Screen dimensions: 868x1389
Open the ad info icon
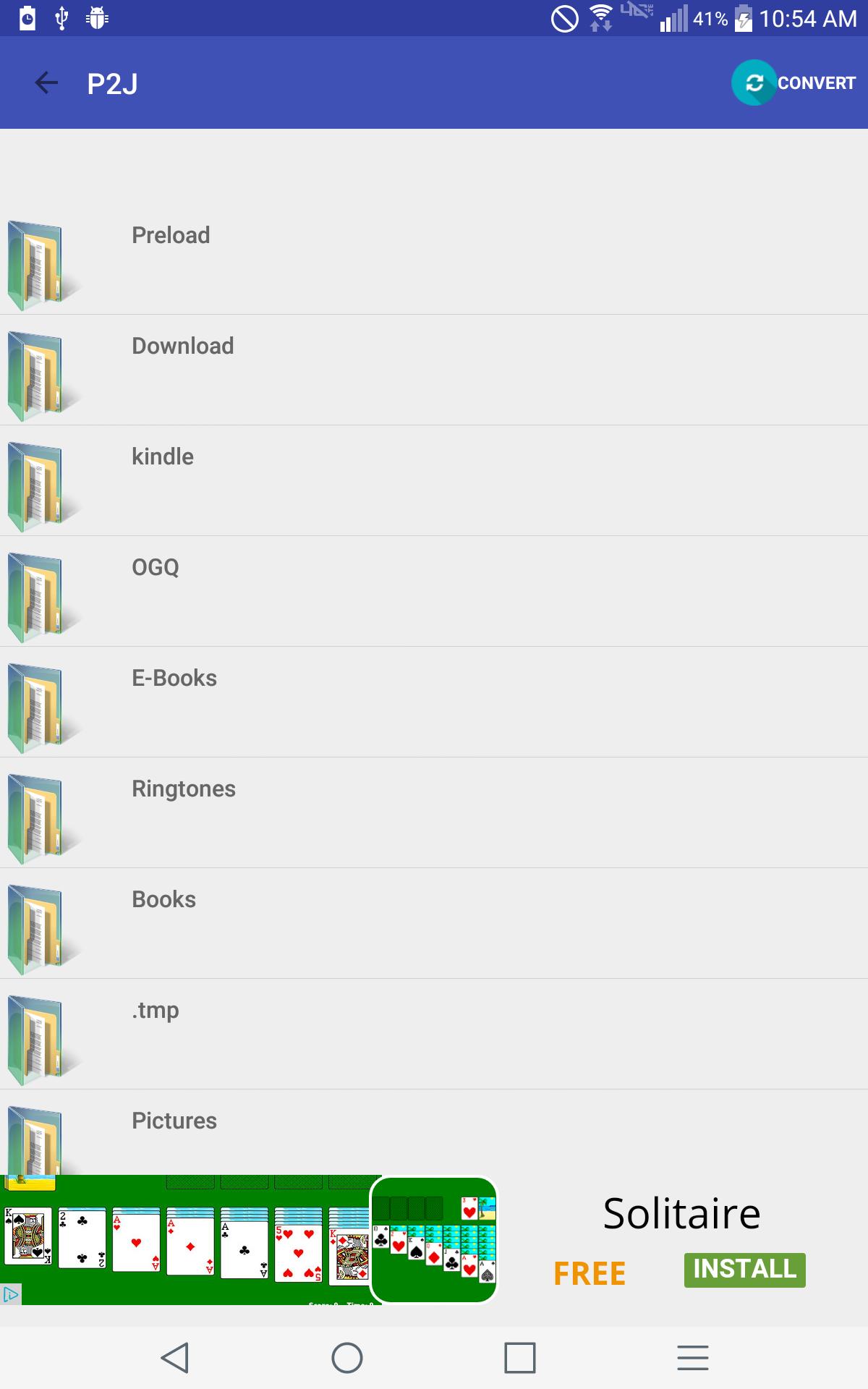(11, 1294)
